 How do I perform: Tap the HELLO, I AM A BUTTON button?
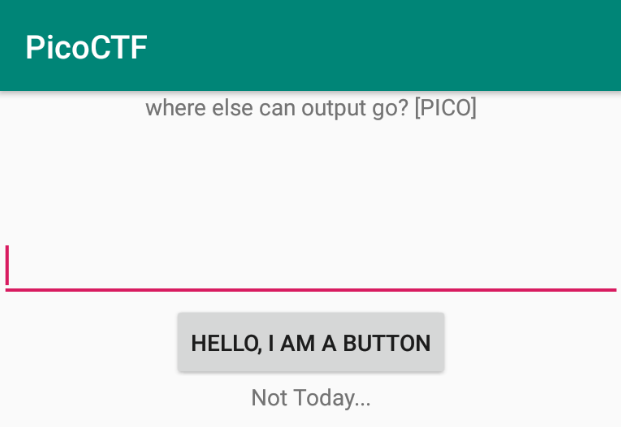pos(310,343)
